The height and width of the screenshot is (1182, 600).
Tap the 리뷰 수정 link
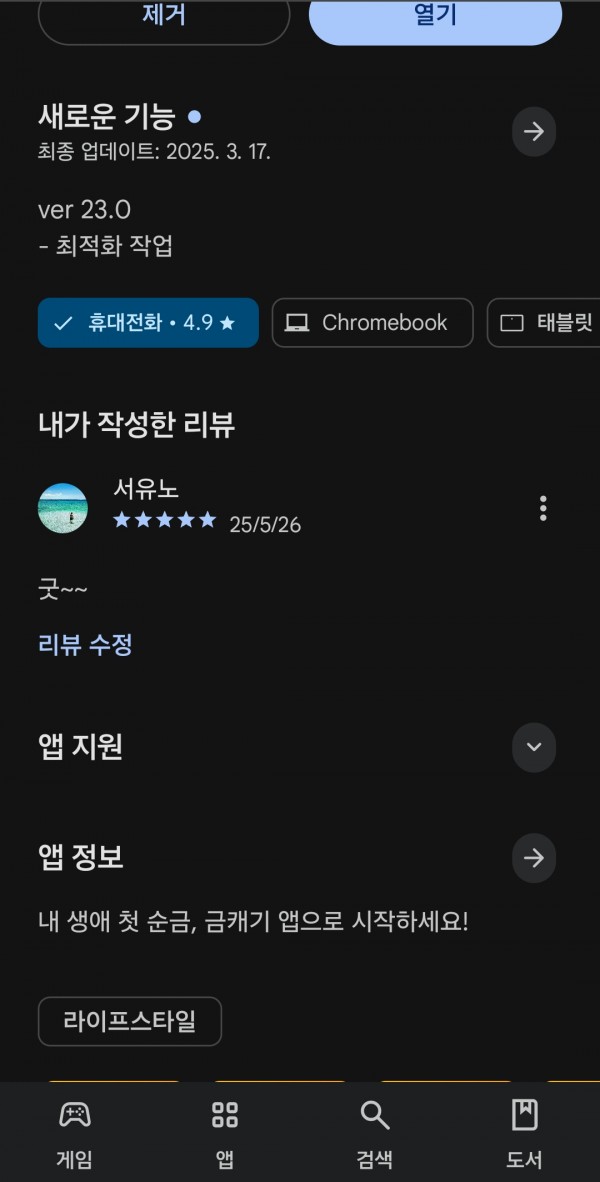85,645
